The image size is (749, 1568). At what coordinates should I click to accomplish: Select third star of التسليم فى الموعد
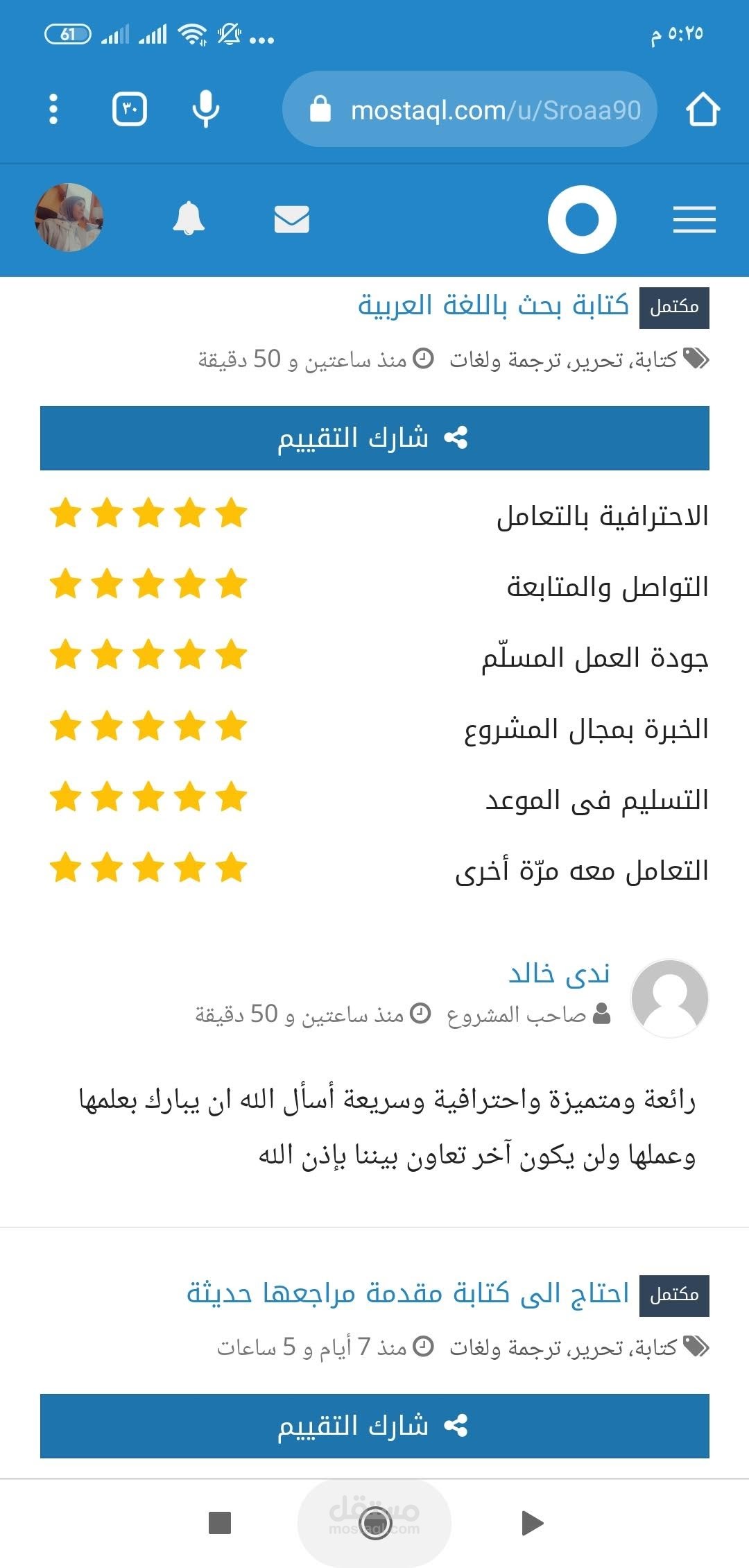[x=149, y=798]
